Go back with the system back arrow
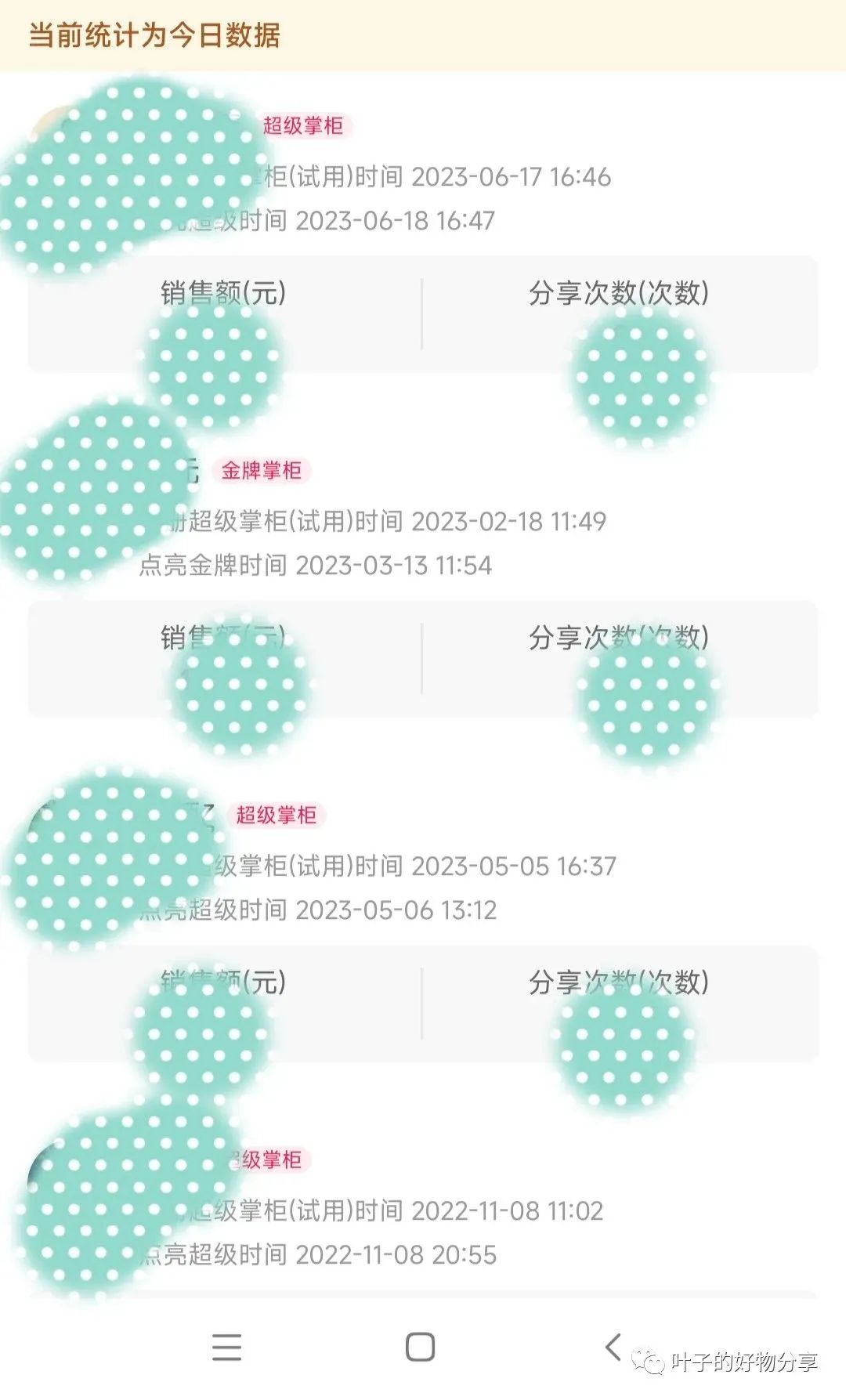Image resolution: width=846 pixels, height=1400 pixels. tap(613, 1347)
